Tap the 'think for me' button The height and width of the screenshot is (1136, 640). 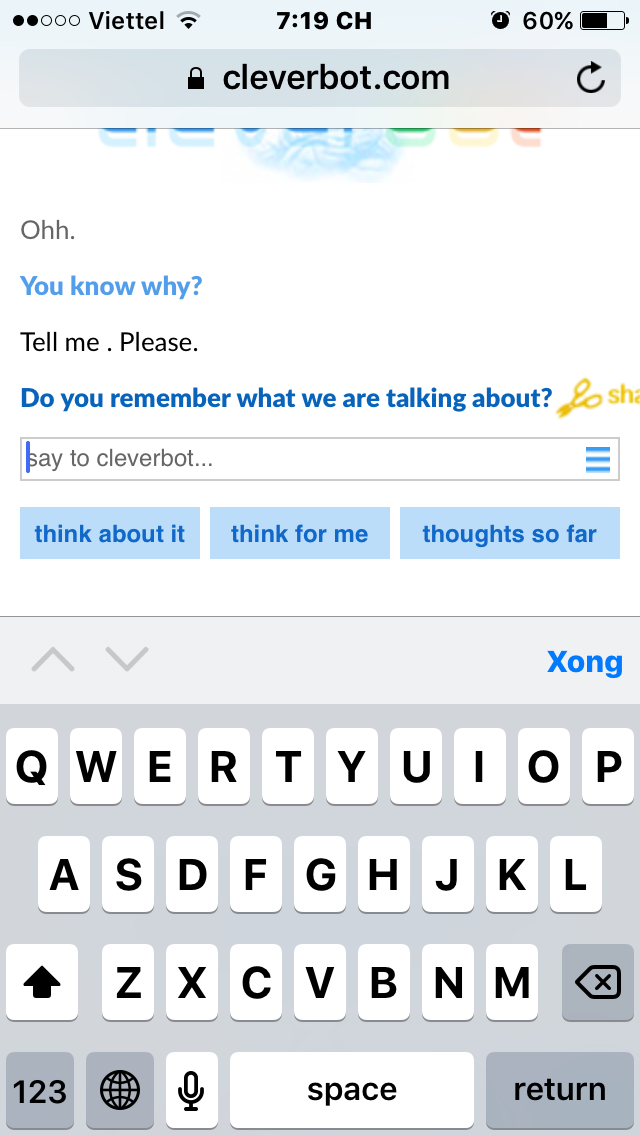click(x=299, y=533)
